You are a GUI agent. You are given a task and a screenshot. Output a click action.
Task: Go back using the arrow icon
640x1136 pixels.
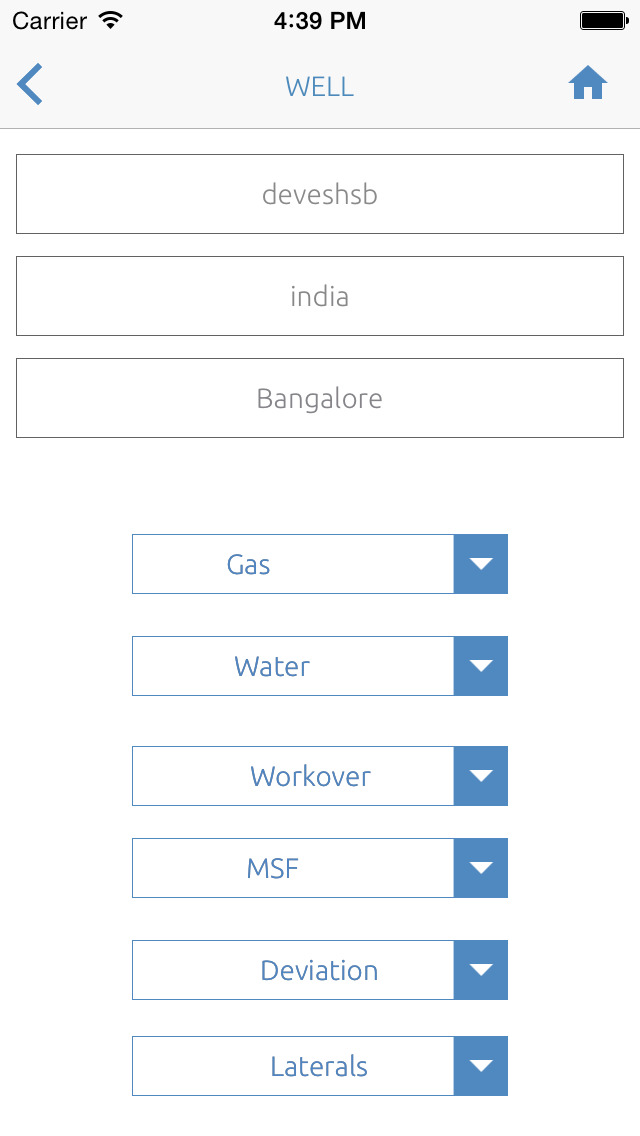pos(30,85)
